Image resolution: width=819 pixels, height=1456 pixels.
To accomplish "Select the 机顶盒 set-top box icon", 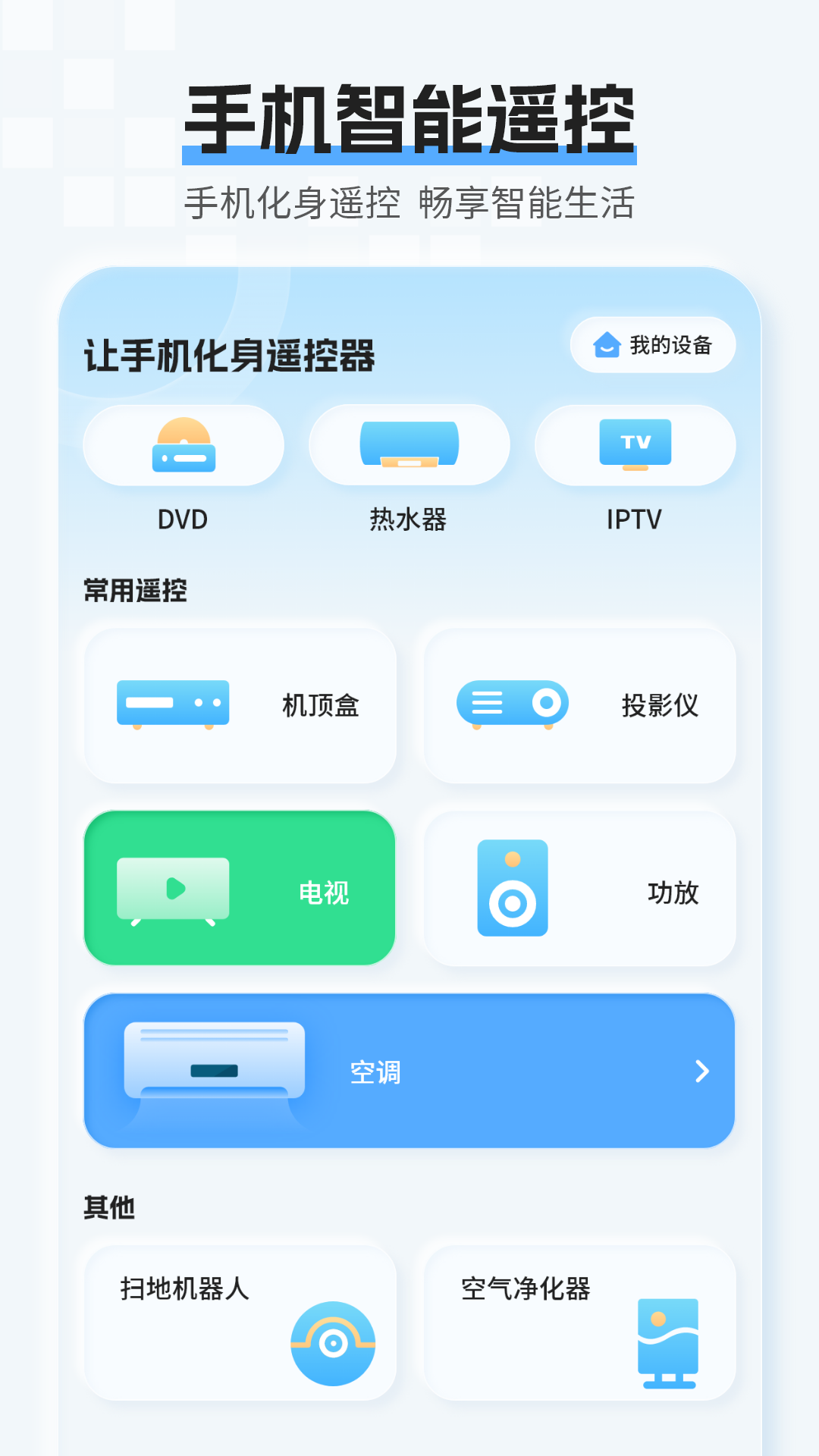I will [173, 704].
